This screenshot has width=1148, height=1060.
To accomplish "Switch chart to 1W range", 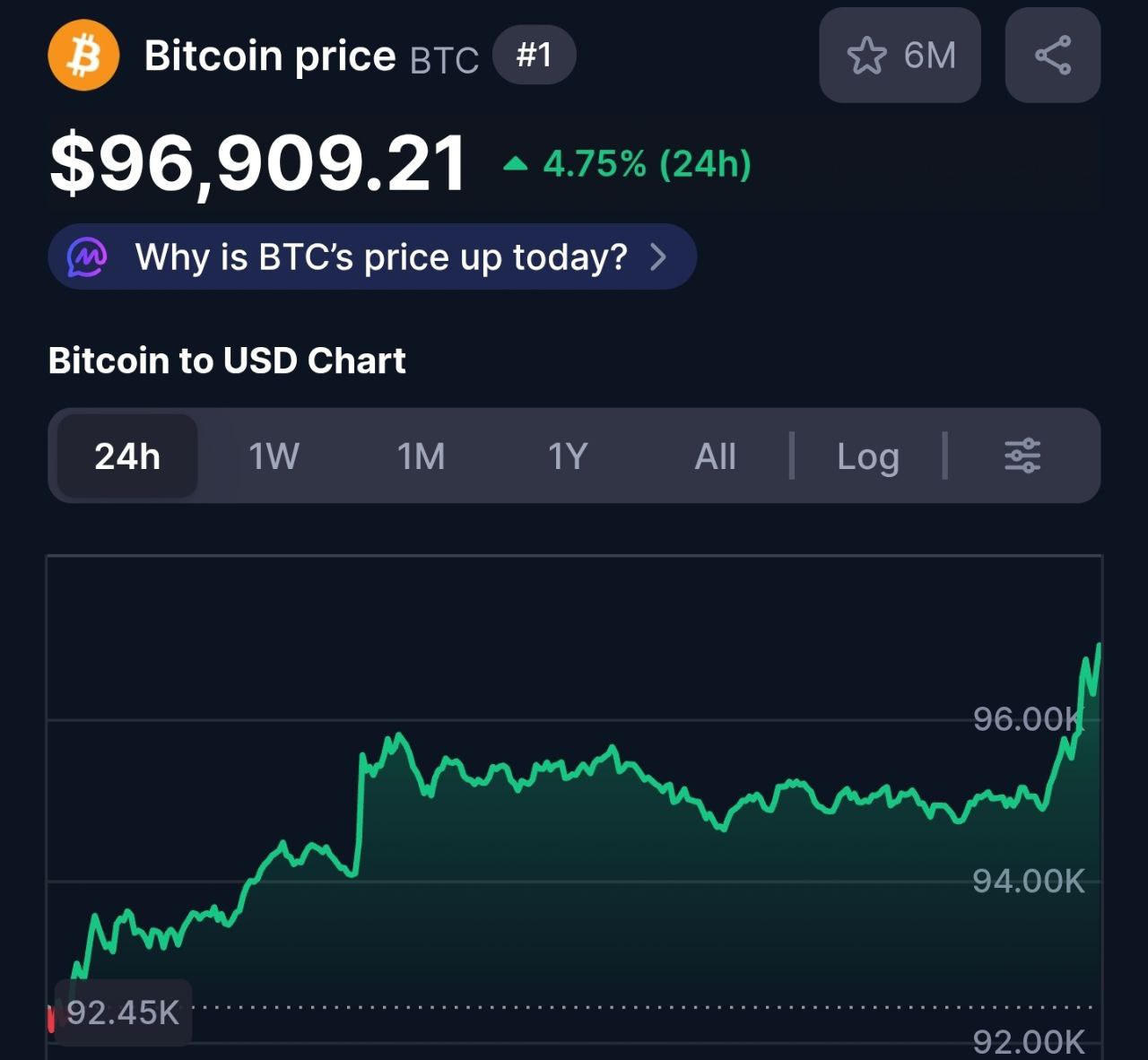I will tap(274, 456).
